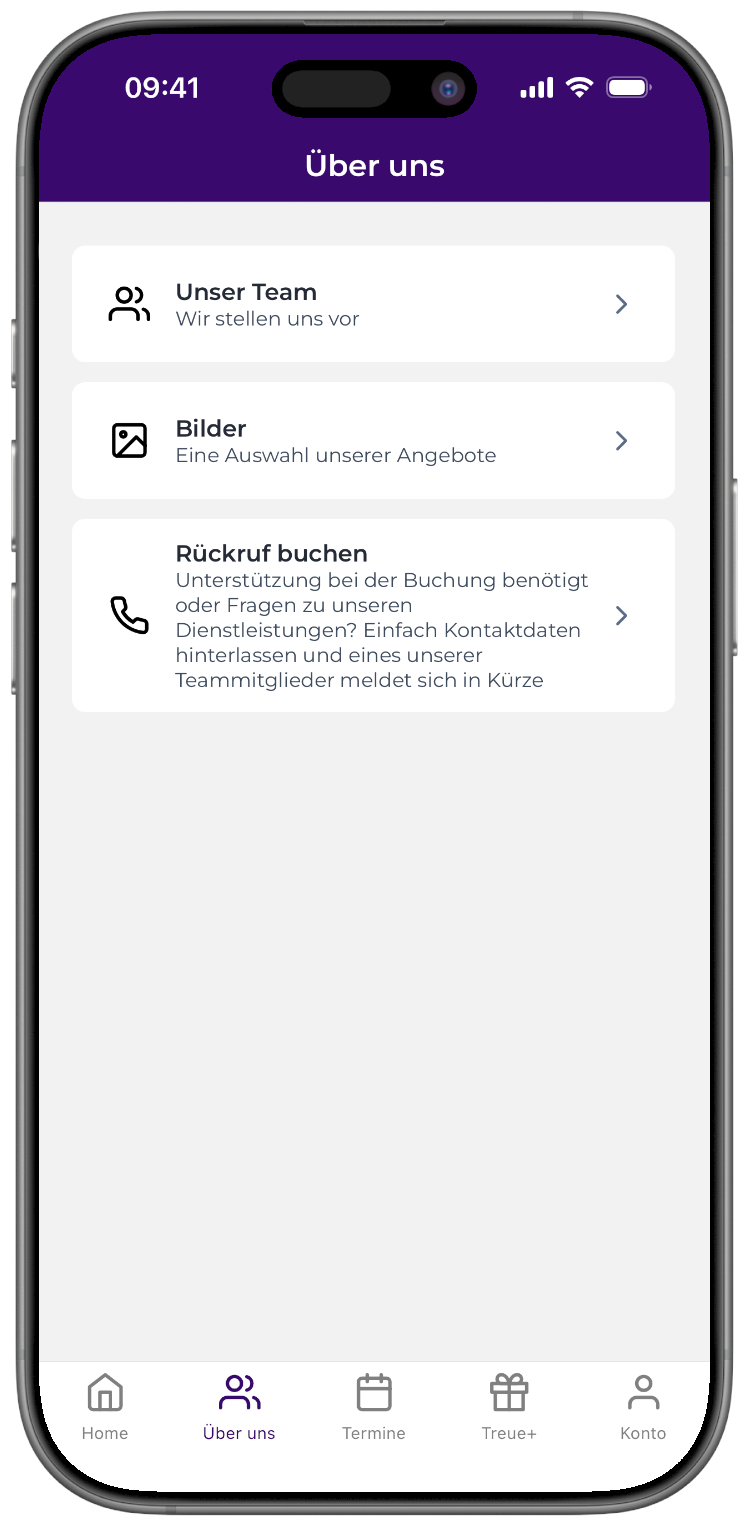
Task: Open Rückruf buchen to request a callback
Action: (373, 615)
